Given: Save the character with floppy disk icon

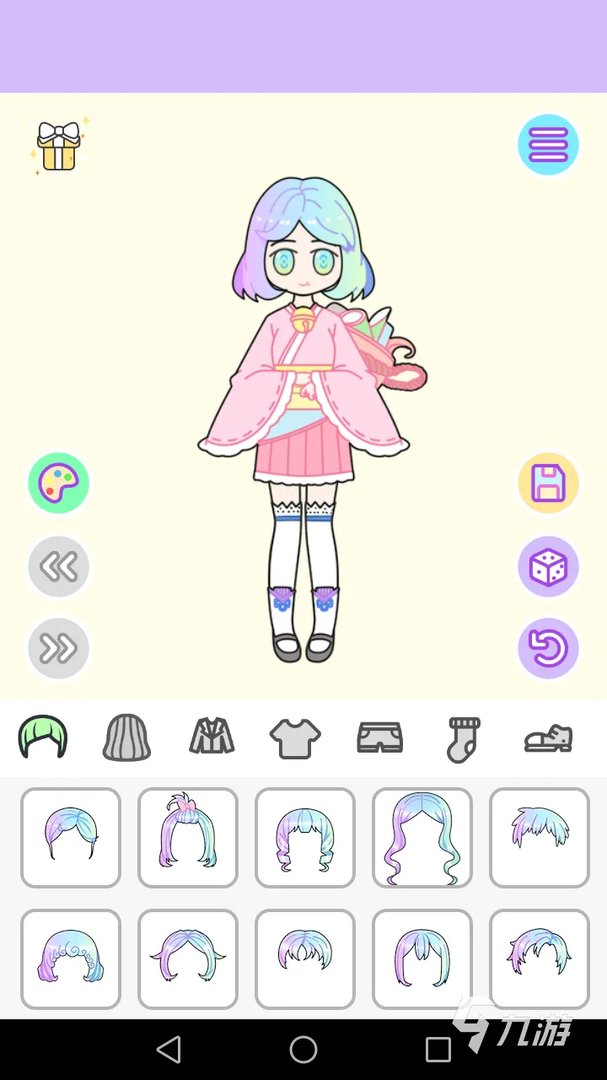Looking at the screenshot, I should point(548,483).
